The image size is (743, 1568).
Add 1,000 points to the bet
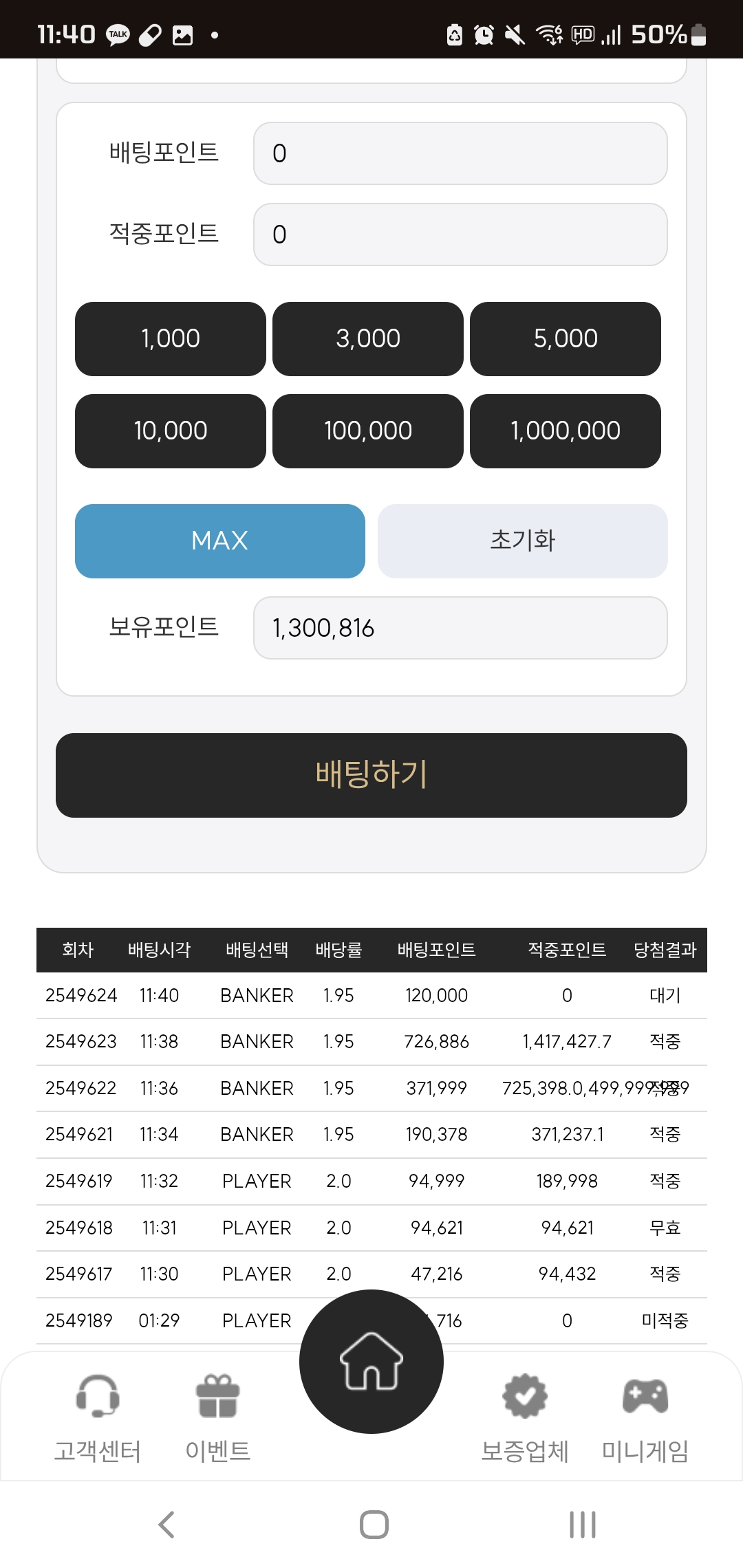[171, 339]
